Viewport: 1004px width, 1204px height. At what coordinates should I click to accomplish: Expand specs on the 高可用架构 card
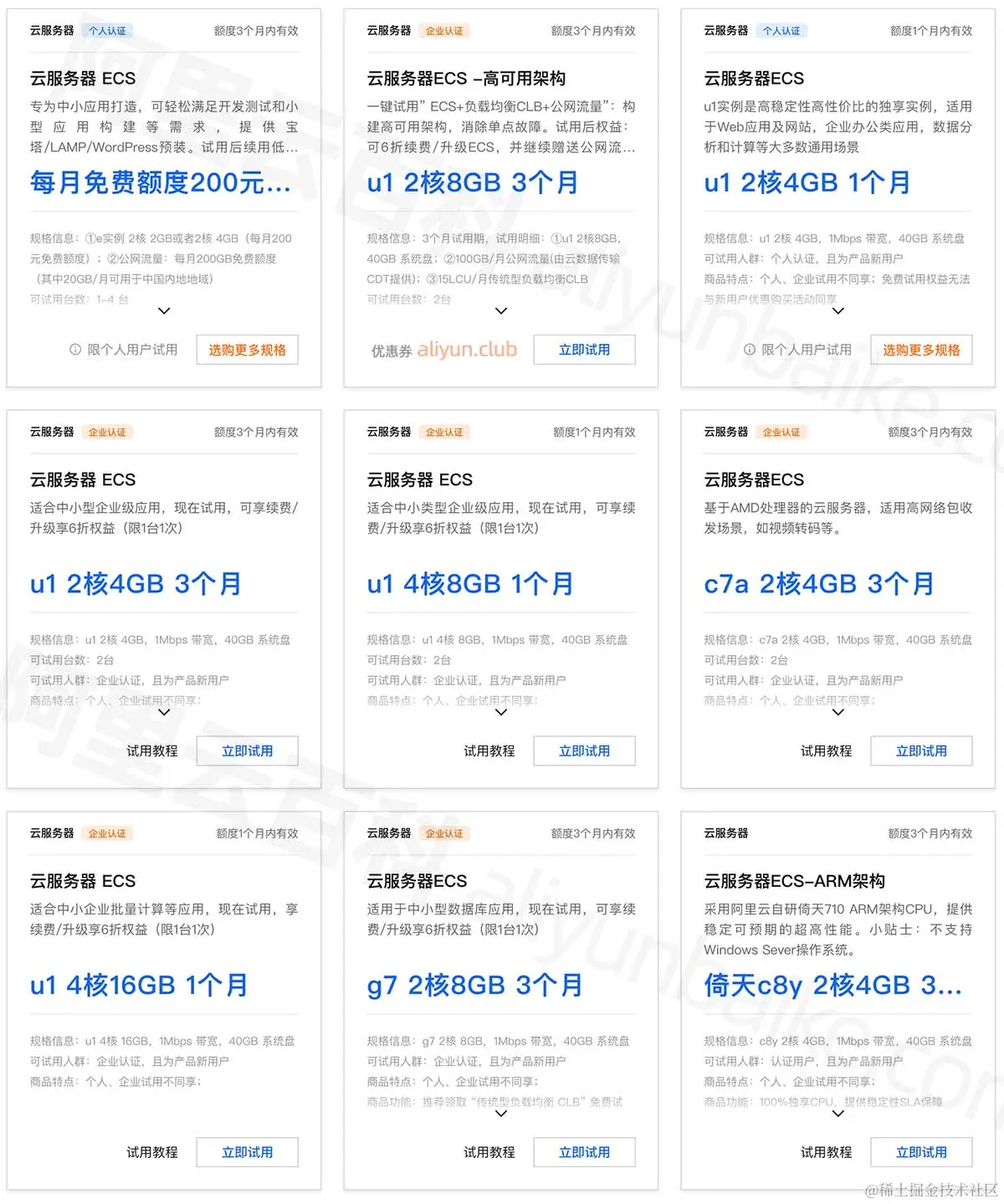pos(501,310)
